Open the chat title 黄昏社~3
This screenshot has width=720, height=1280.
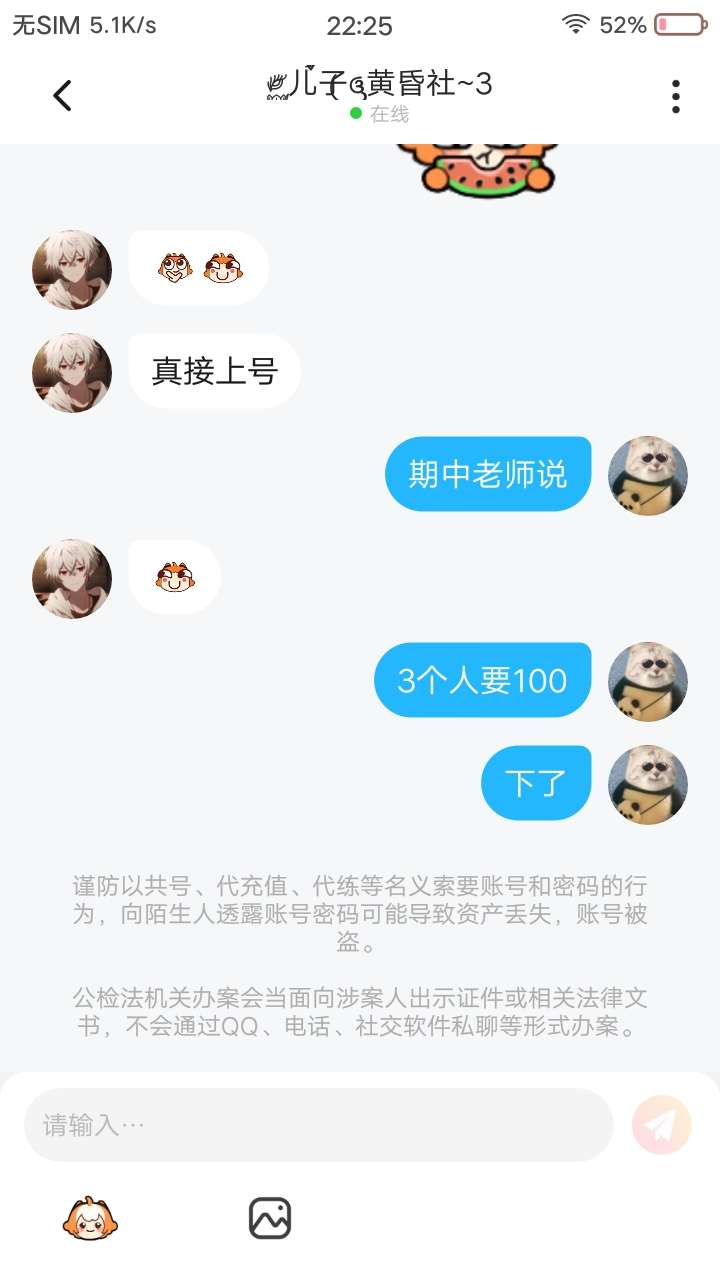(x=380, y=85)
